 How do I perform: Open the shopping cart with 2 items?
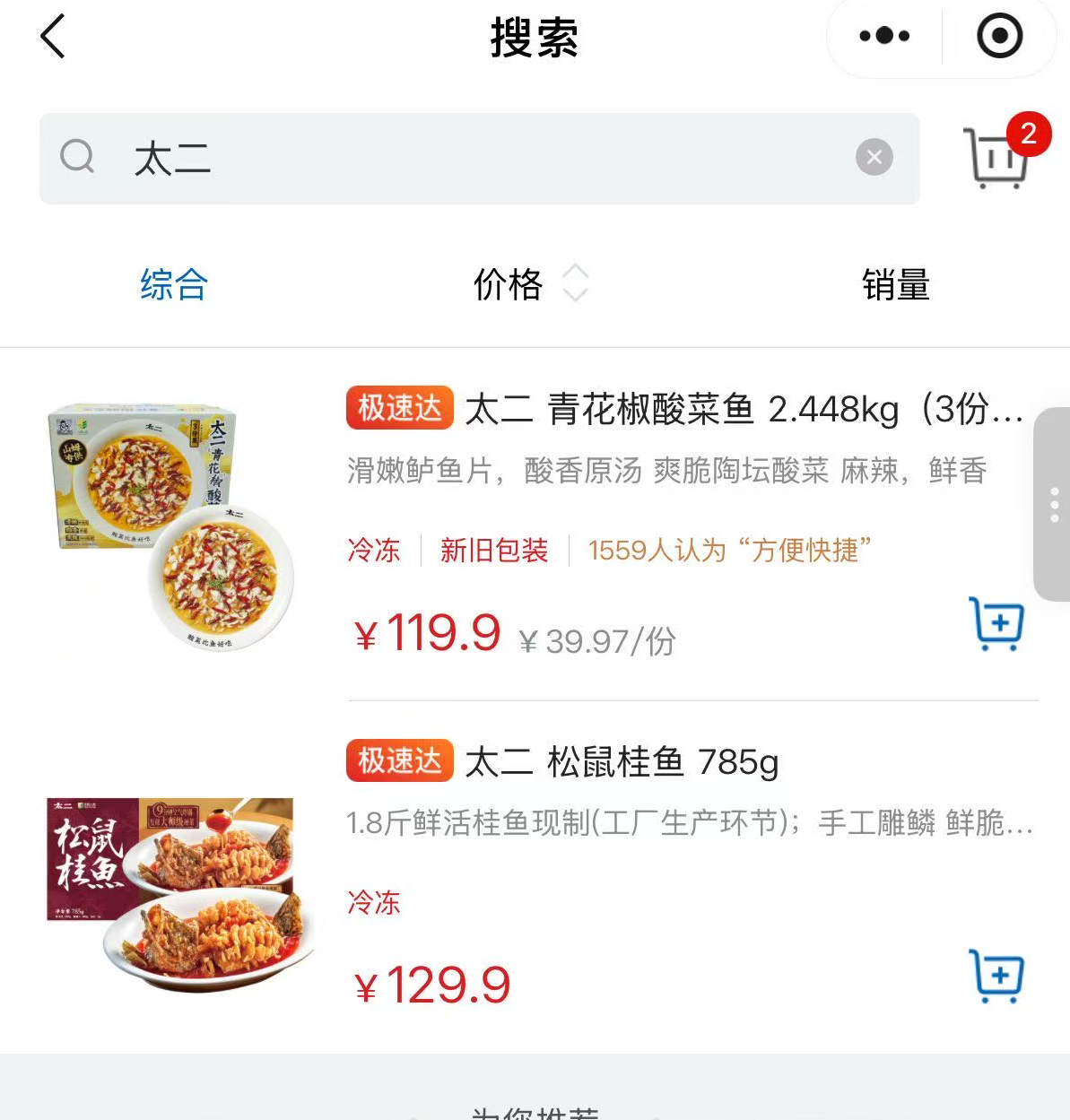pos(996,158)
